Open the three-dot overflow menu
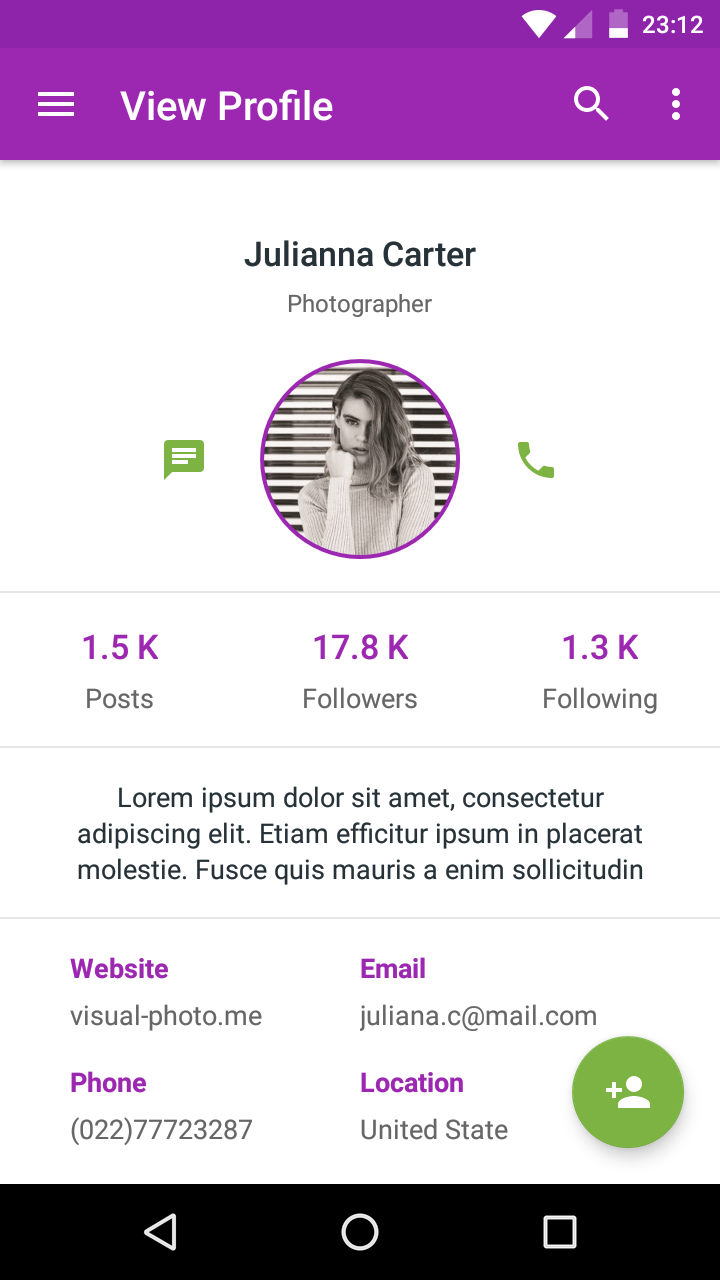 (x=676, y=104)
